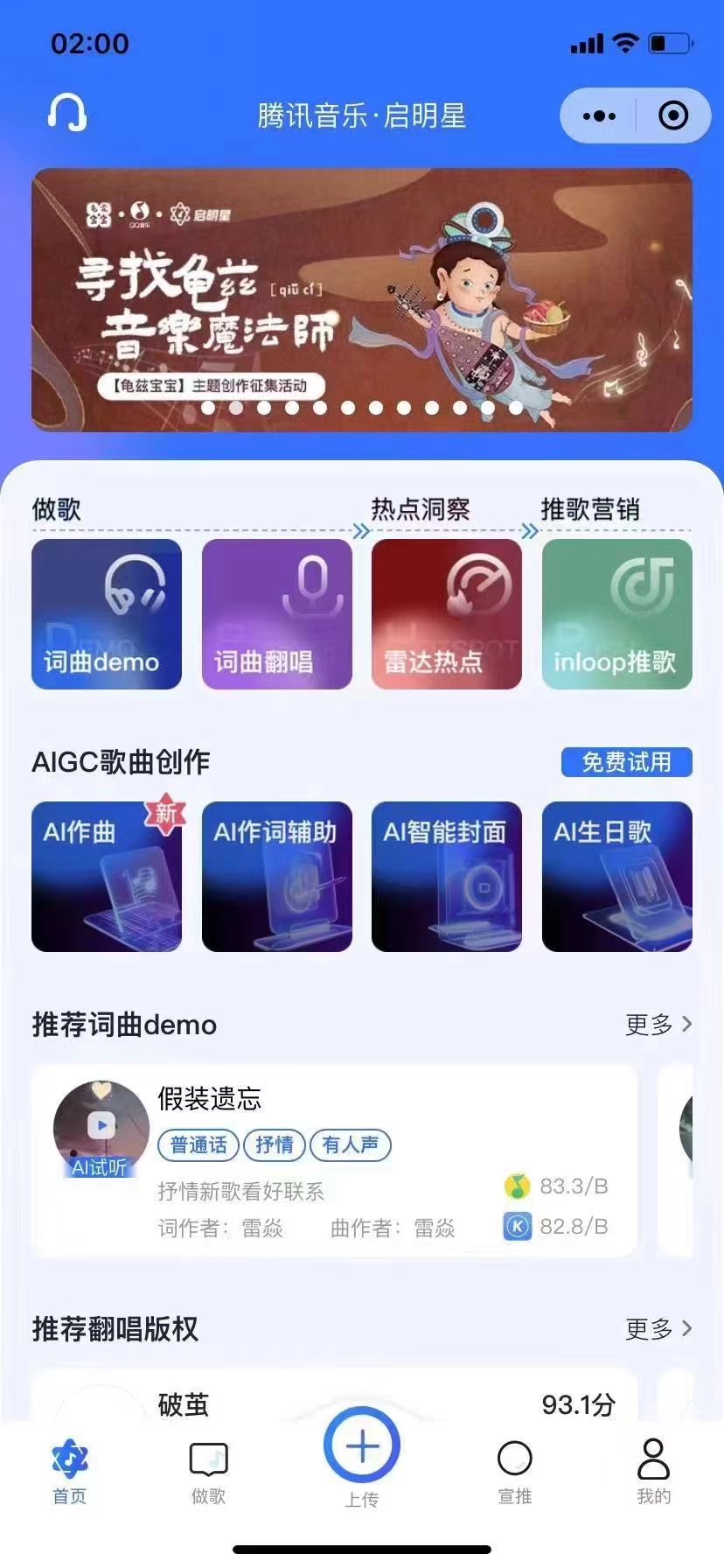Play the AI试听 preview of 假装遗忘
The height and width of the screenshot is (1568, 724).
point(101,1126)
